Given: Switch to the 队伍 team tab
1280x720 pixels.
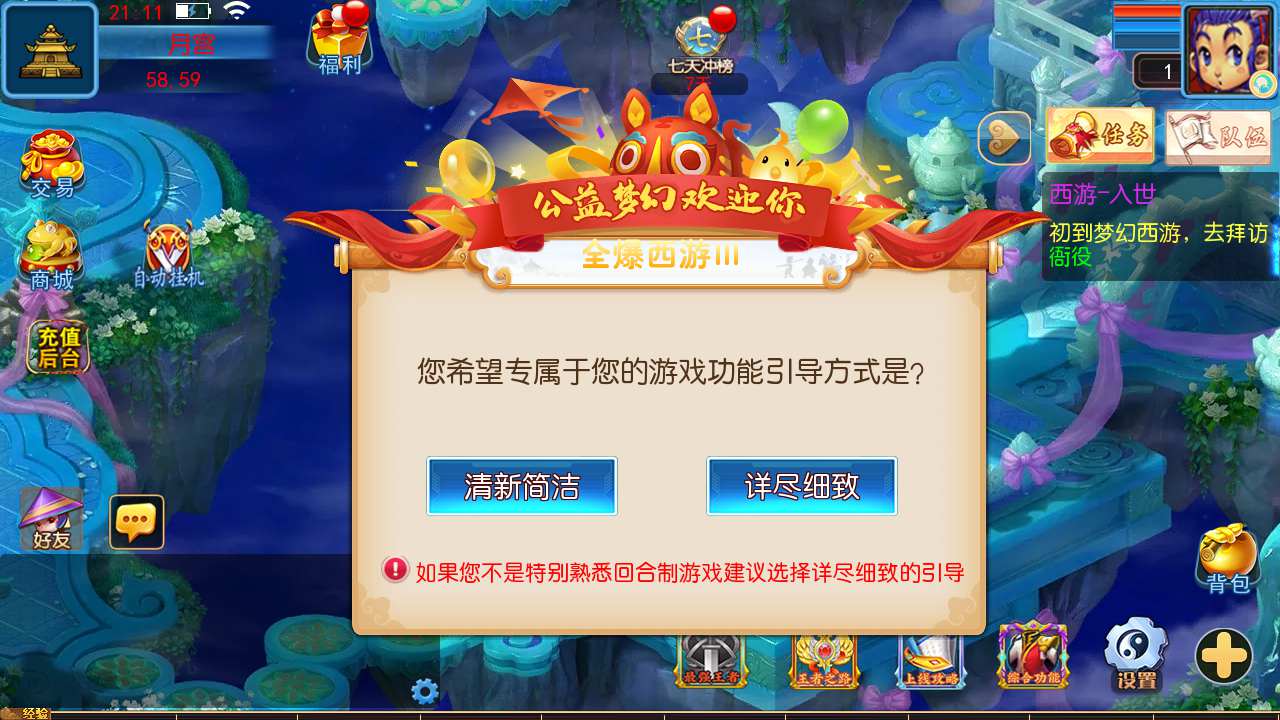Looking at the screenshot, I should [x=1216, y=137].
